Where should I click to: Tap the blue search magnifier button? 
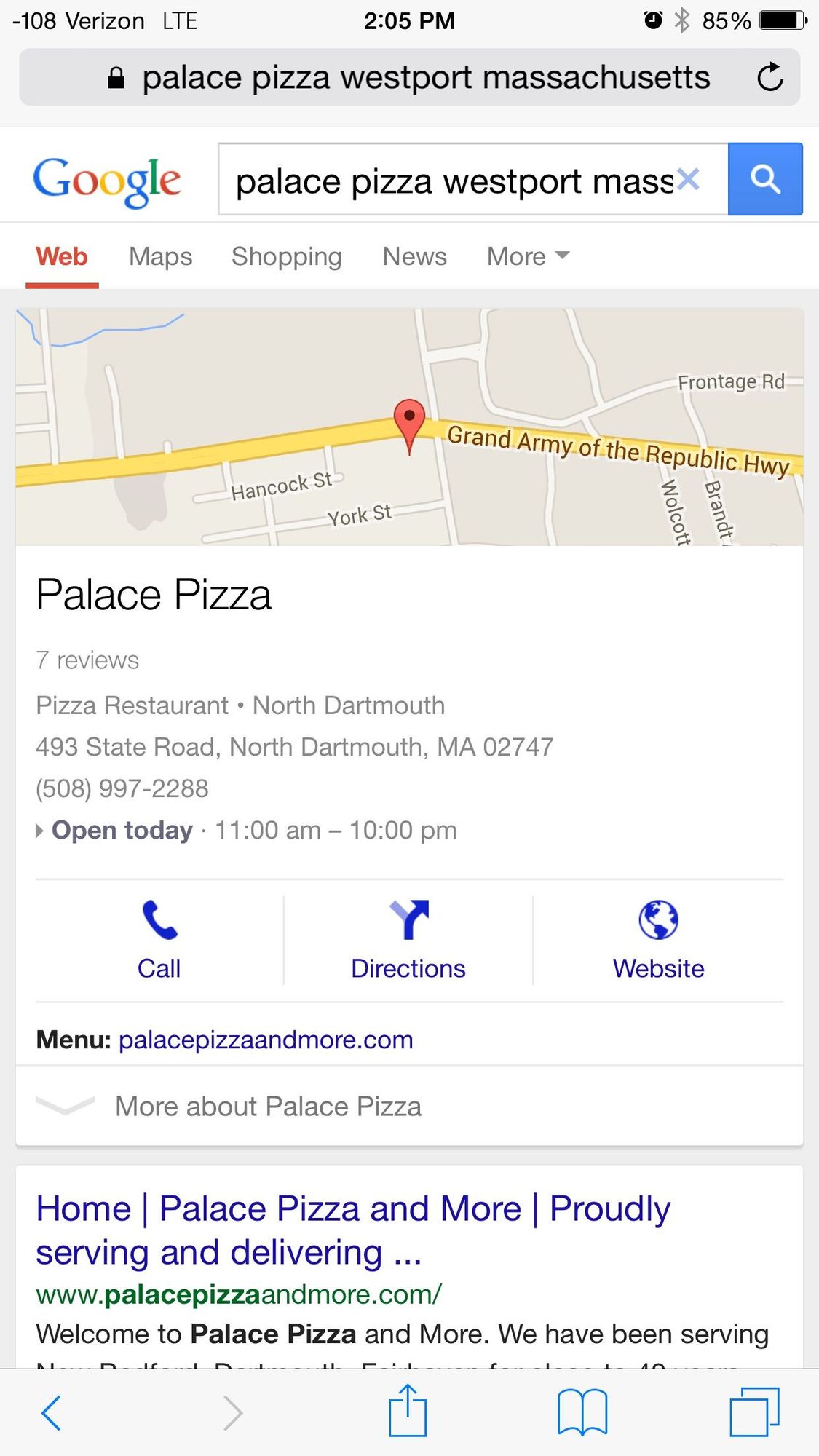coord(765,179)
